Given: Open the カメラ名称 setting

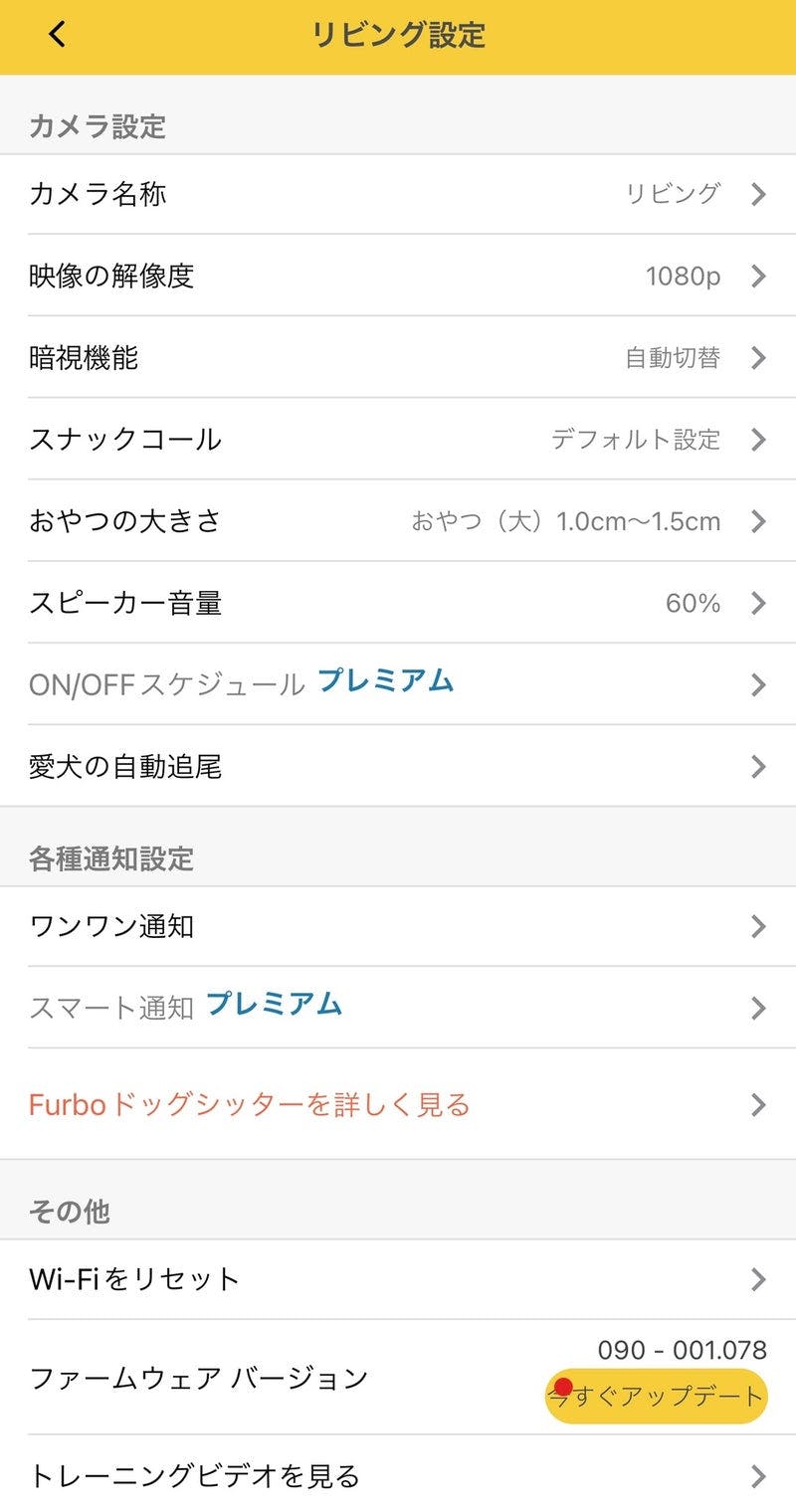Looking at the screenshot, I should point(398,194).
